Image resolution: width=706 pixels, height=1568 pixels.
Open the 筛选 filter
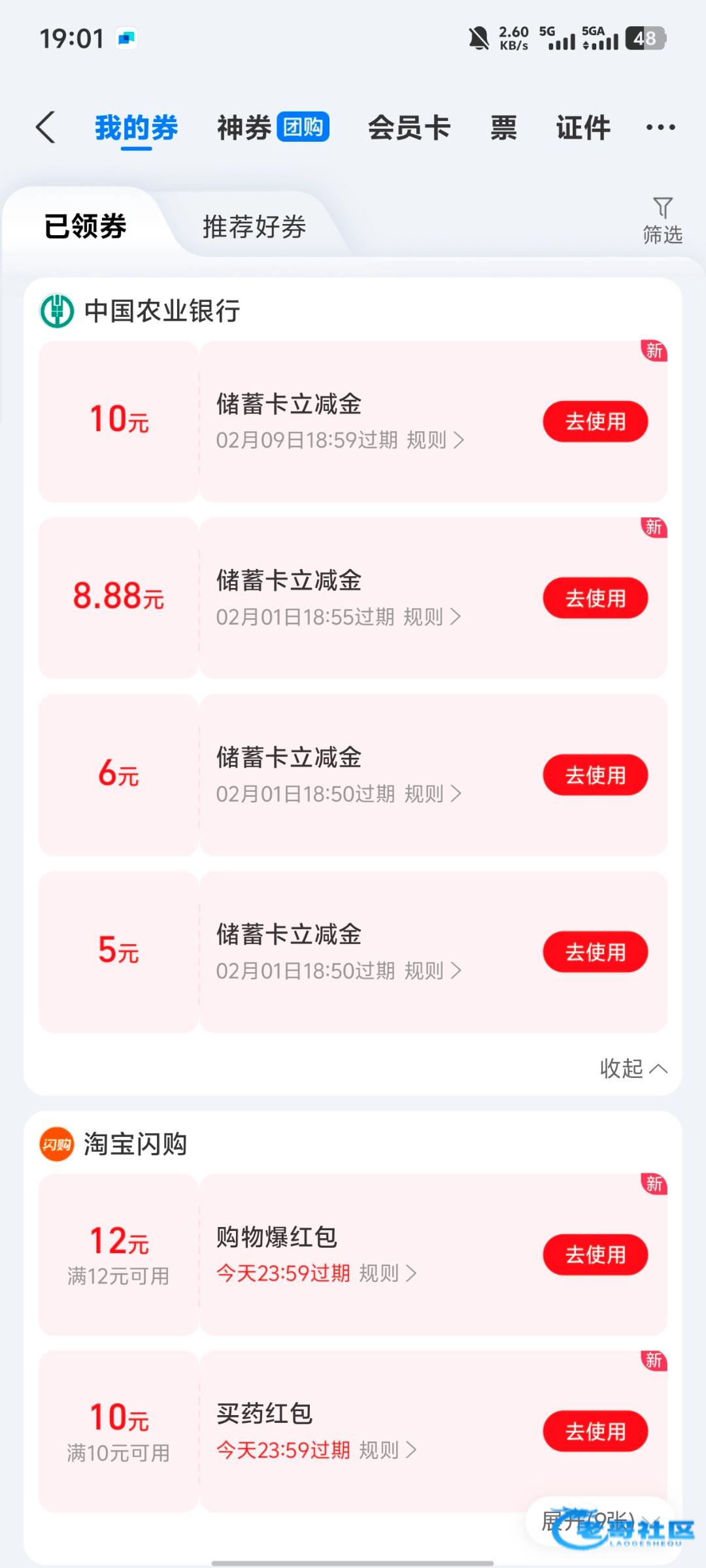point(662,221)
